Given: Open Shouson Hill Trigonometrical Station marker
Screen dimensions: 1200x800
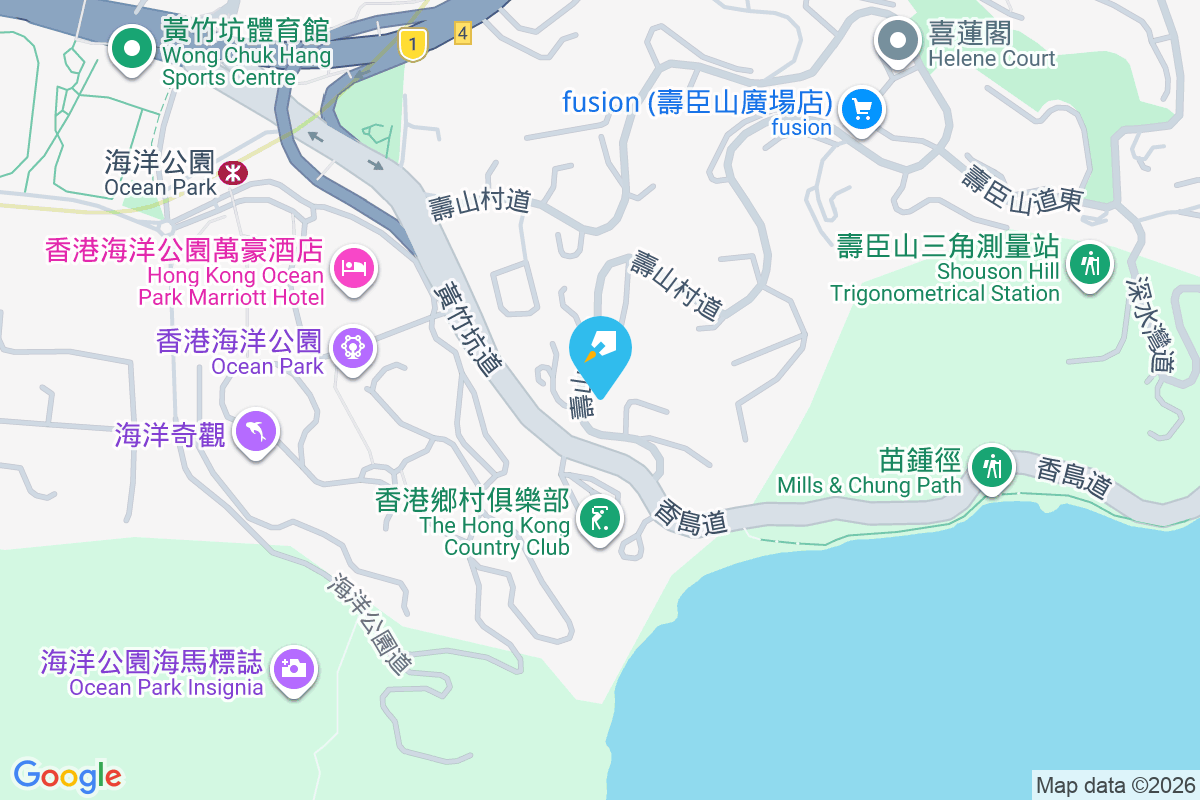Looking at the screenshot, I should tap(1090, 265).
